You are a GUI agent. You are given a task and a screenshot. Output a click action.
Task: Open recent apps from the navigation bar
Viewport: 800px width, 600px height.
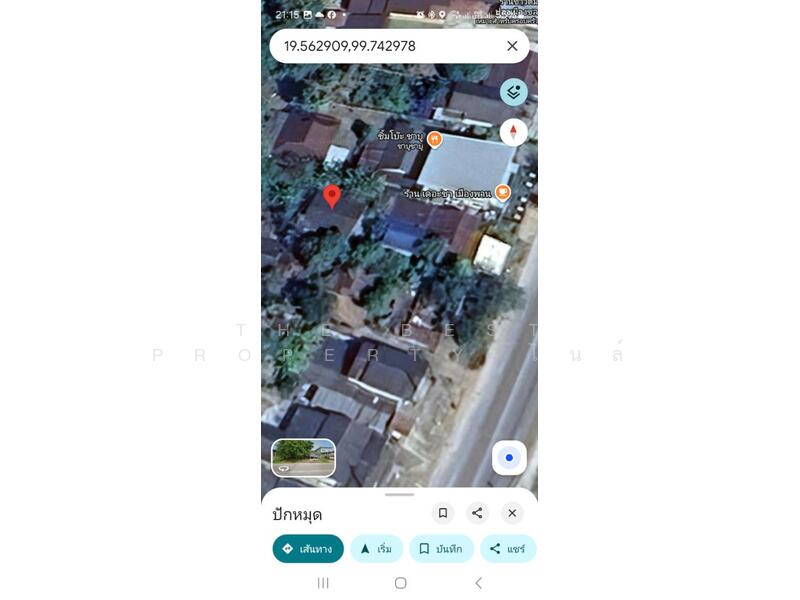click(x=323, y=583)
